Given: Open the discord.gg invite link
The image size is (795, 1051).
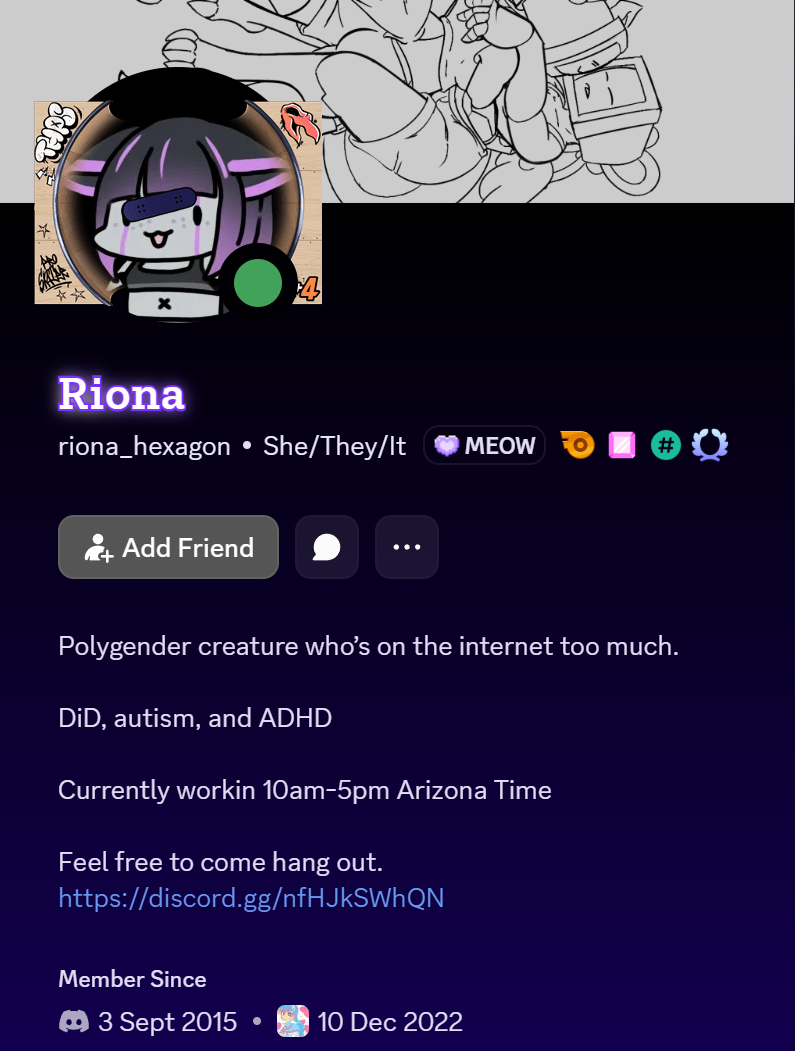Looking at the screenshot, I should 251,898.
